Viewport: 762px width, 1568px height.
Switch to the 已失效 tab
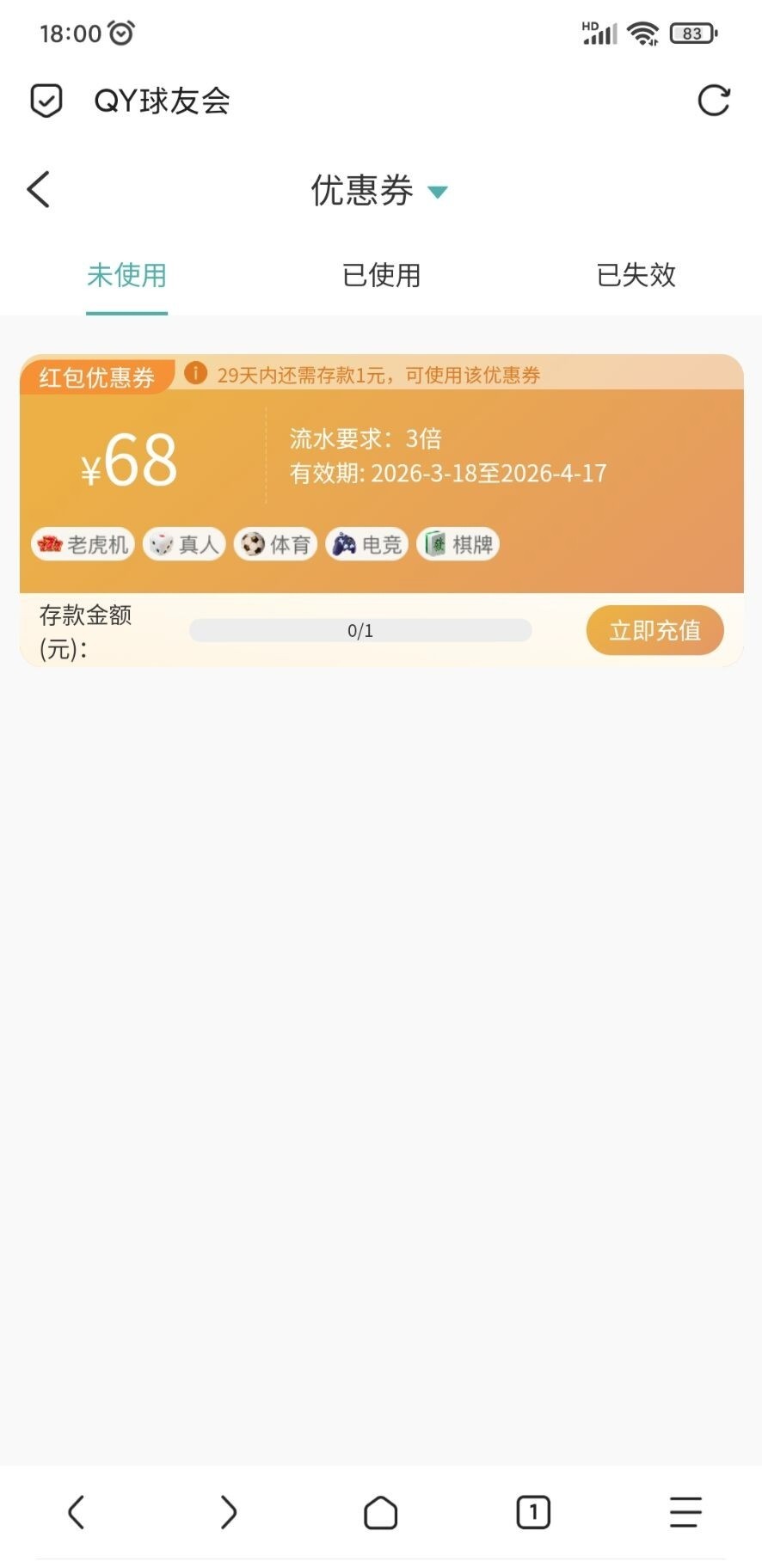click(x=636, y=275)
